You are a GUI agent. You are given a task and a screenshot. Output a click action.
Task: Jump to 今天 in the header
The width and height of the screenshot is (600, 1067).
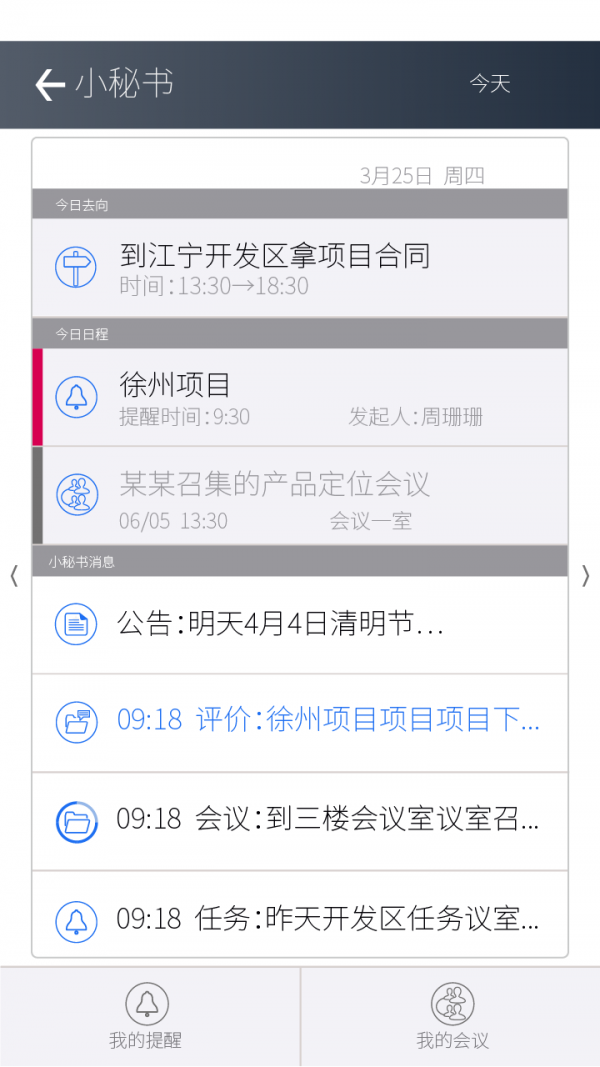click(489, 84)
